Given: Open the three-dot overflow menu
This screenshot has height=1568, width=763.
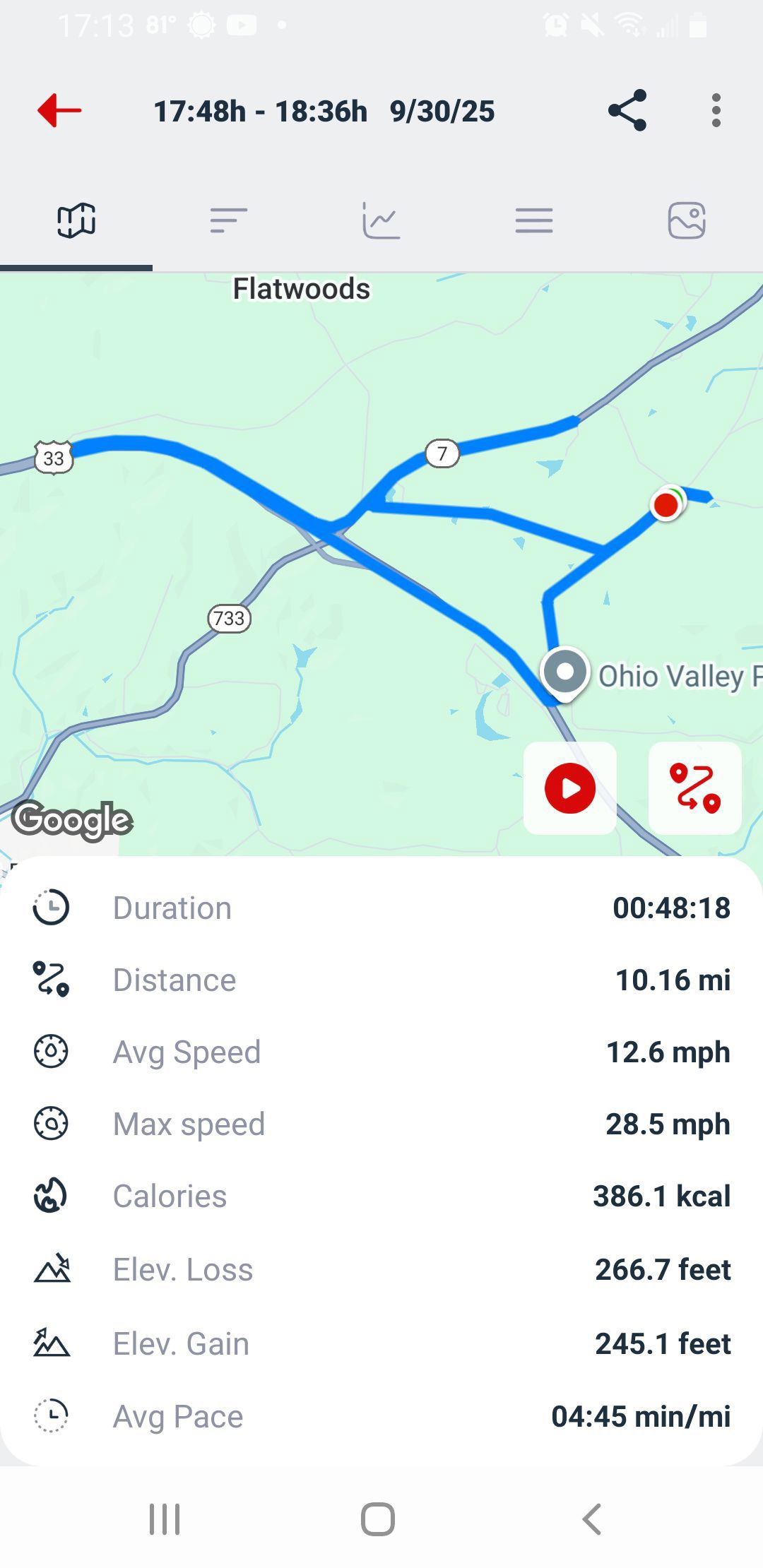Looking at the screenshot, I should click(716, 111).
